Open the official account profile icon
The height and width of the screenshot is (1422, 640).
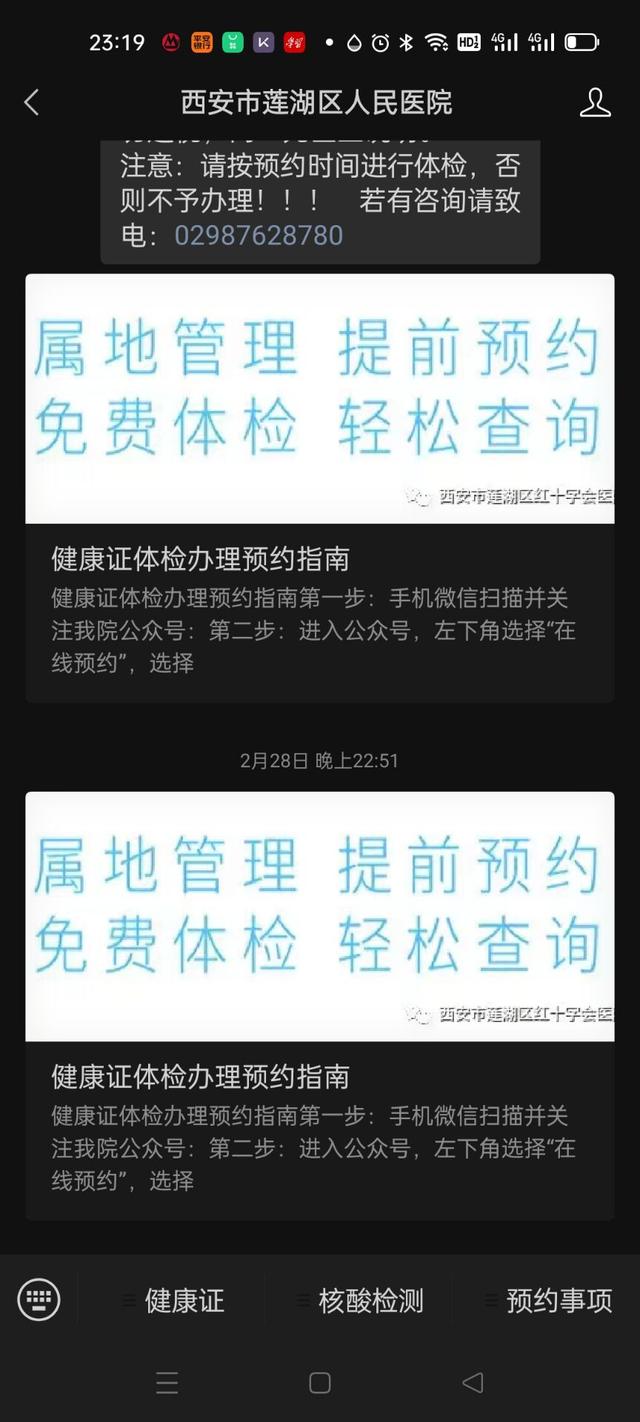click(x=595, y=102)
